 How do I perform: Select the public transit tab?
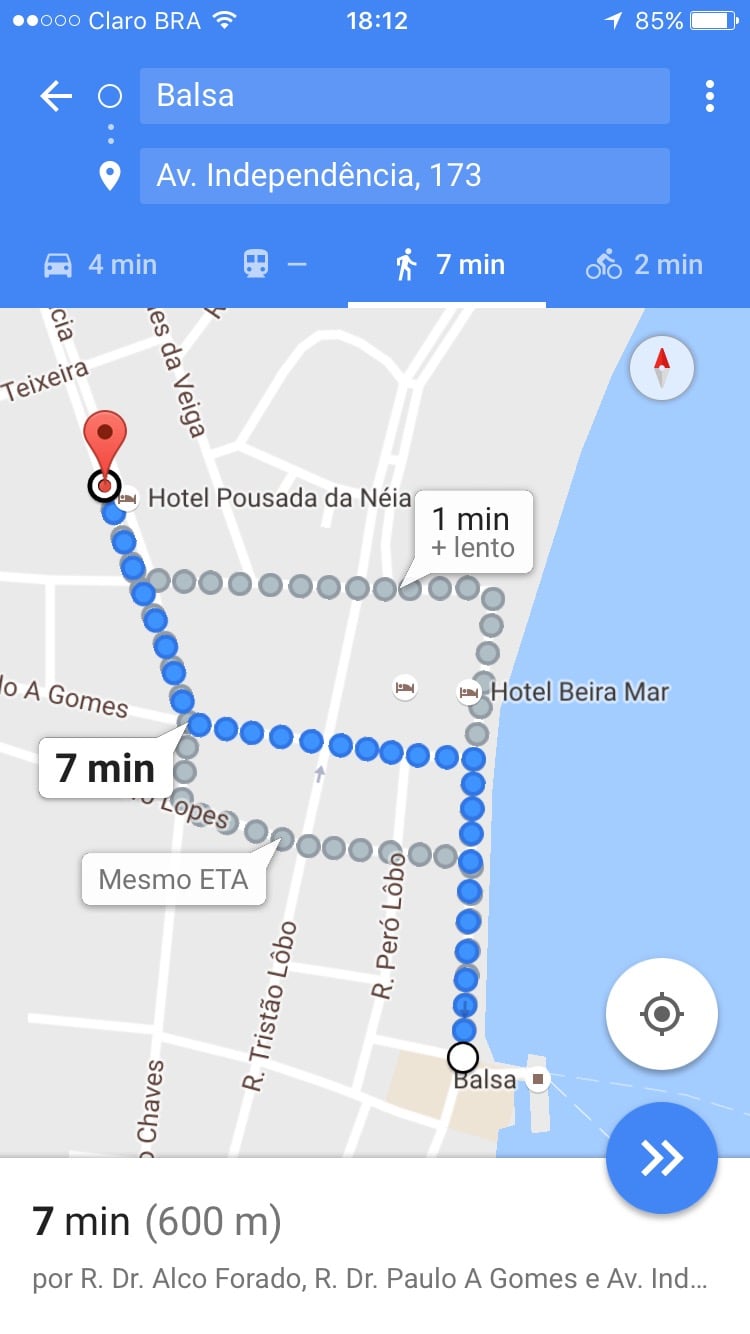[x=273, y=265]
